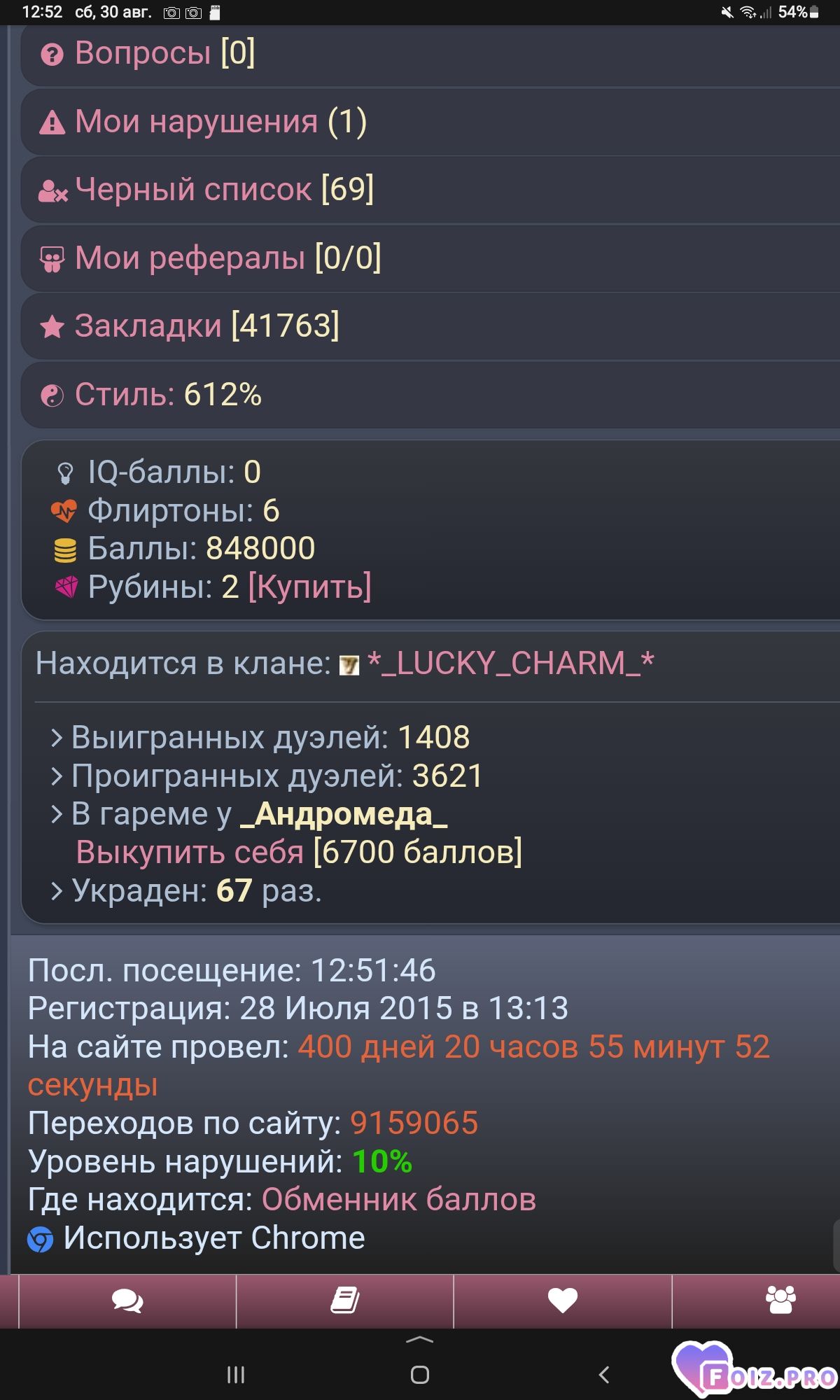Image resolution: width=840 pixels, height=1400 pixels.
Task: Open the Вопросы [0] row
Action: [430, 53]
